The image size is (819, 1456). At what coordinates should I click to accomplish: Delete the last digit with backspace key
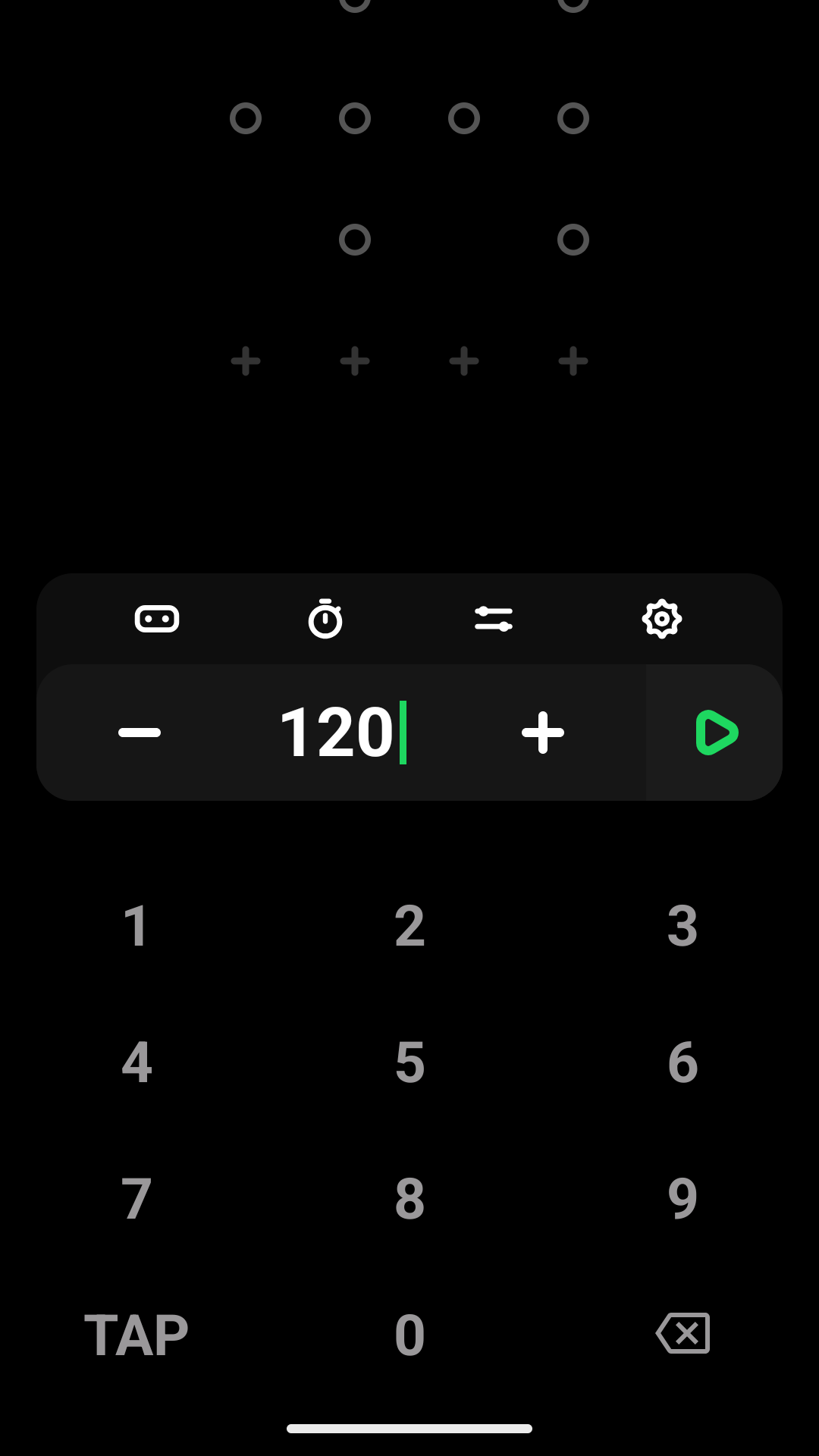(x=682, y=1334)
